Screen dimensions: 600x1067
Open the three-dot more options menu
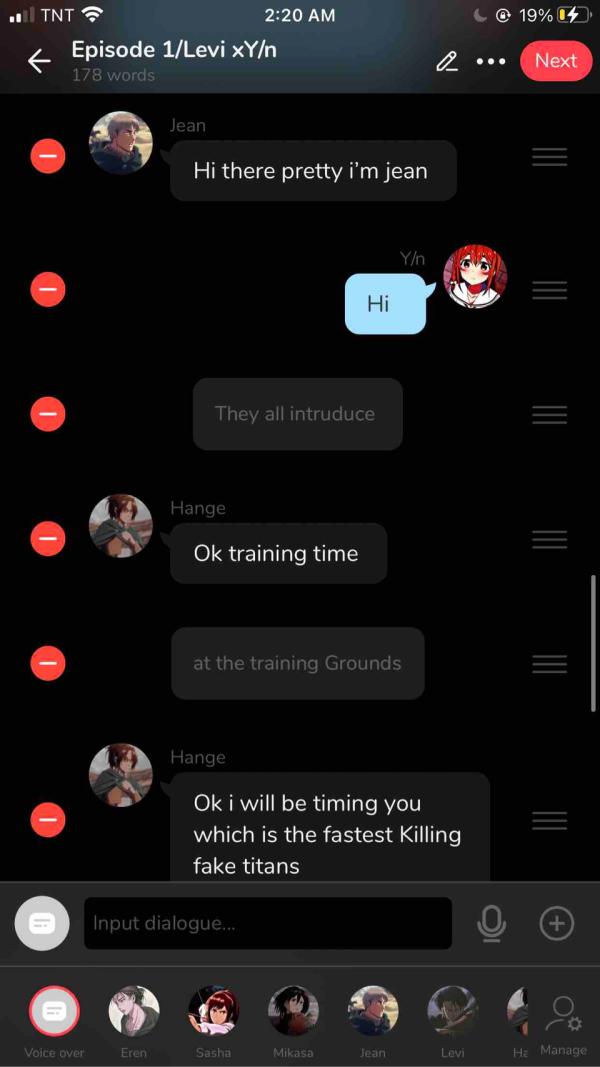click(491, 61)
